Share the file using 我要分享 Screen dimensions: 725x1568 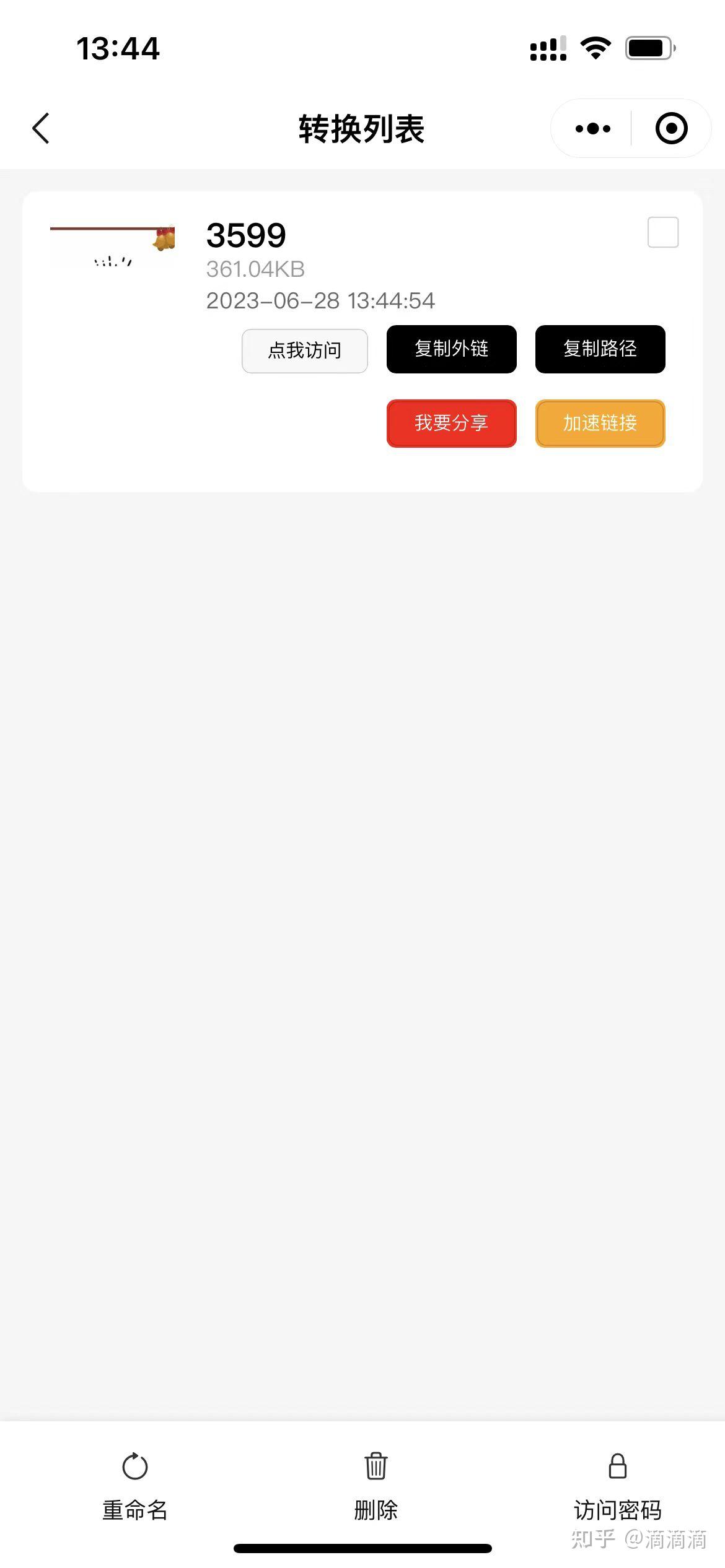point(451,424)
